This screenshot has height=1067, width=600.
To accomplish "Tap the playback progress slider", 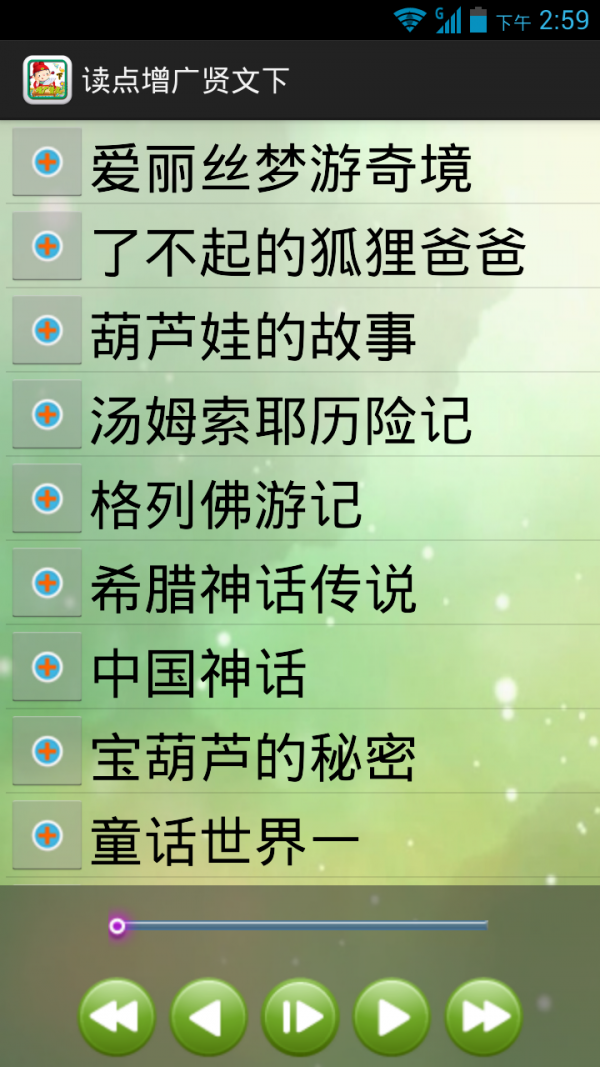I will [x=300, y=926].
